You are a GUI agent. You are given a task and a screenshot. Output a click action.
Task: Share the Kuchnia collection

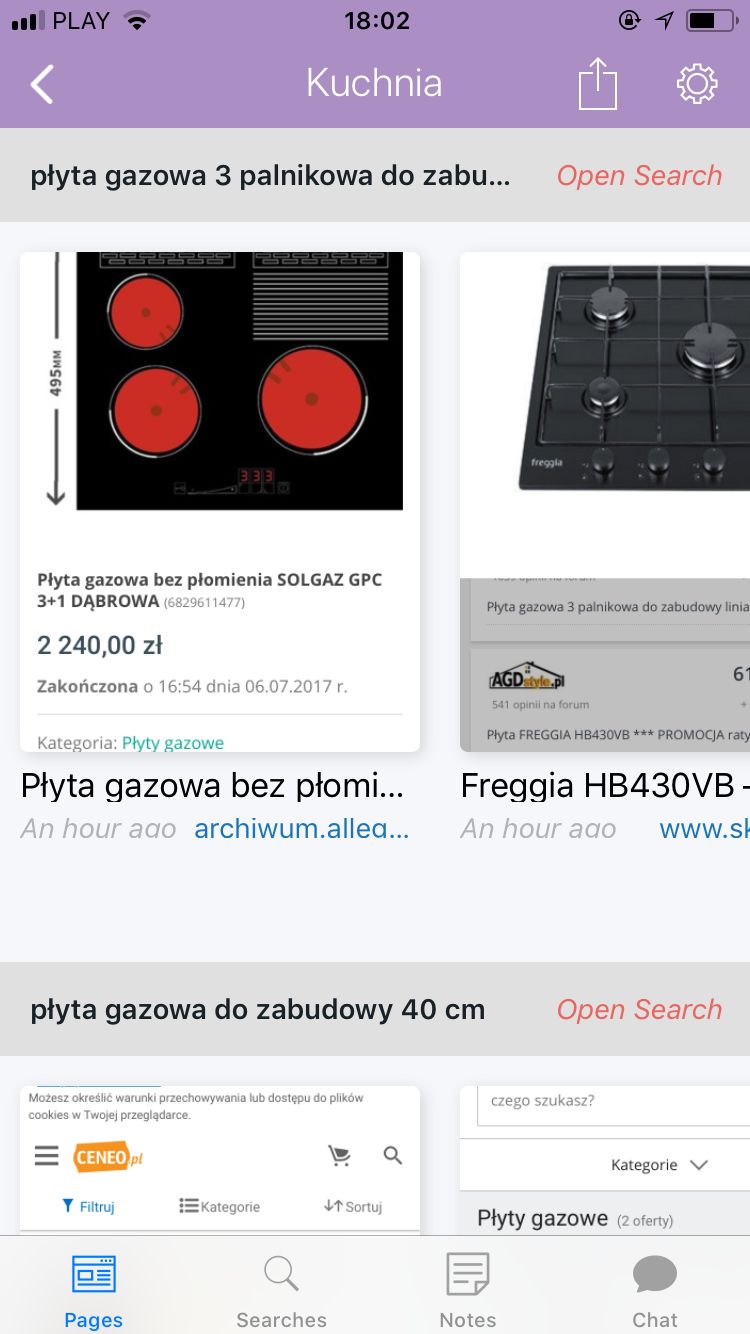click(x=597, y=83)
